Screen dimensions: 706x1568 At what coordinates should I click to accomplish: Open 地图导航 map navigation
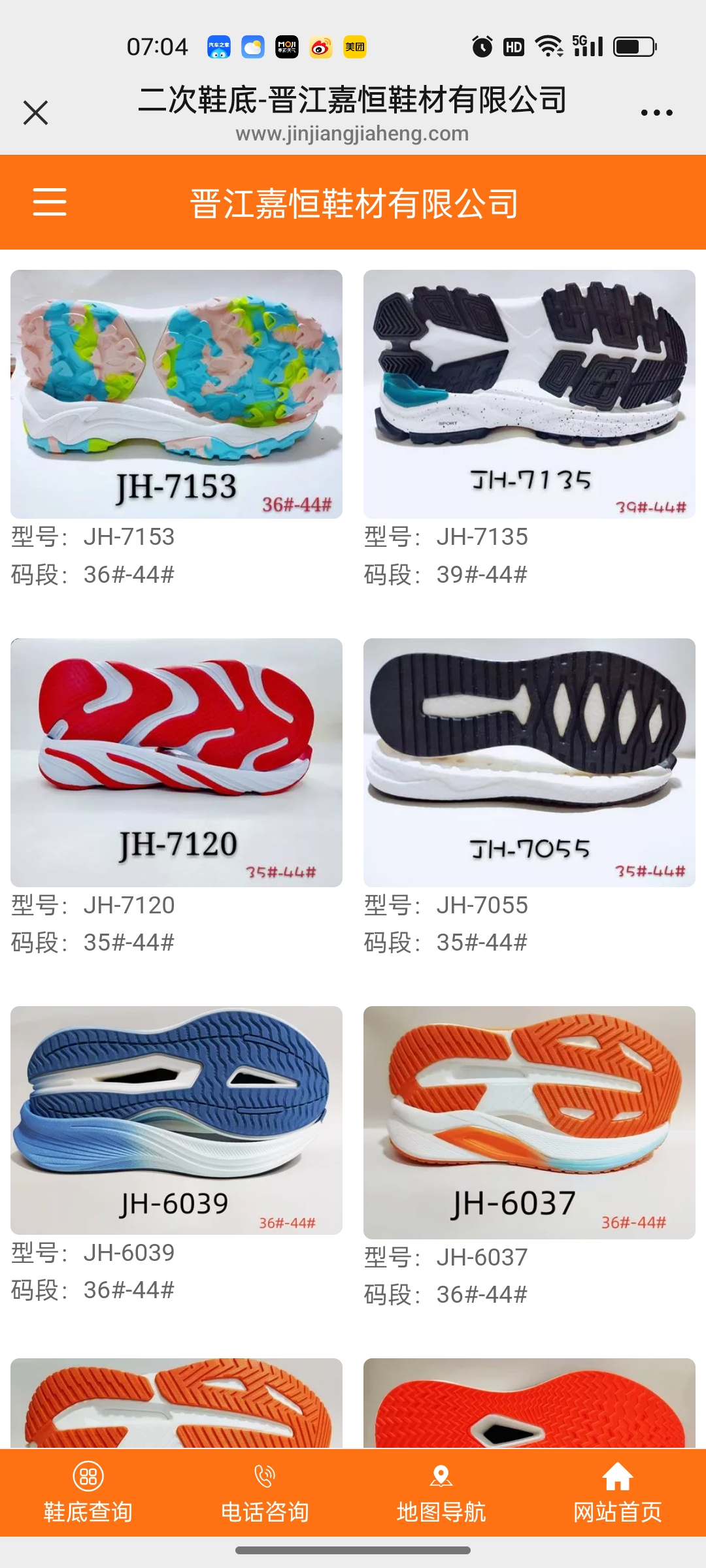click(441, 1492)
